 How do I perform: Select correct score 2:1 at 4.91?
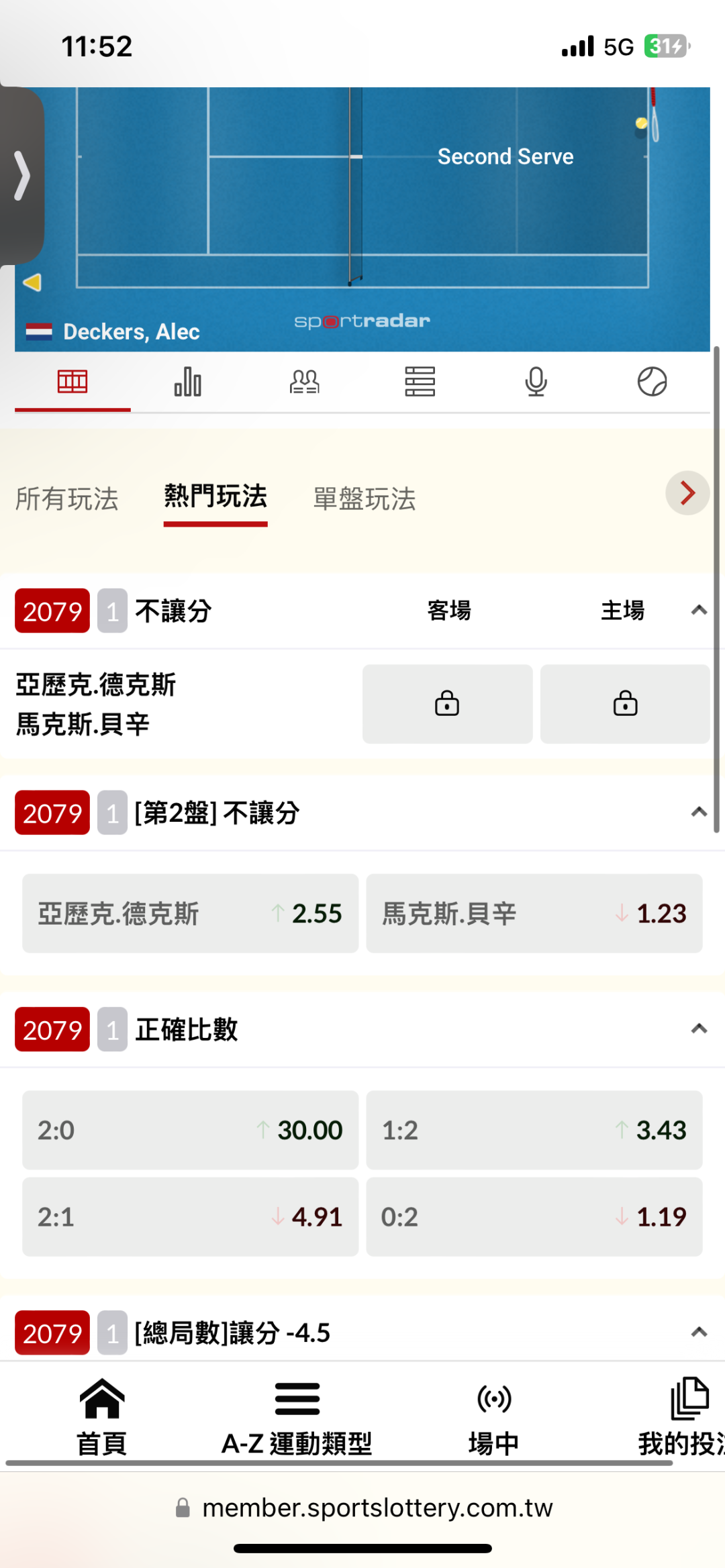(190, 1216)
